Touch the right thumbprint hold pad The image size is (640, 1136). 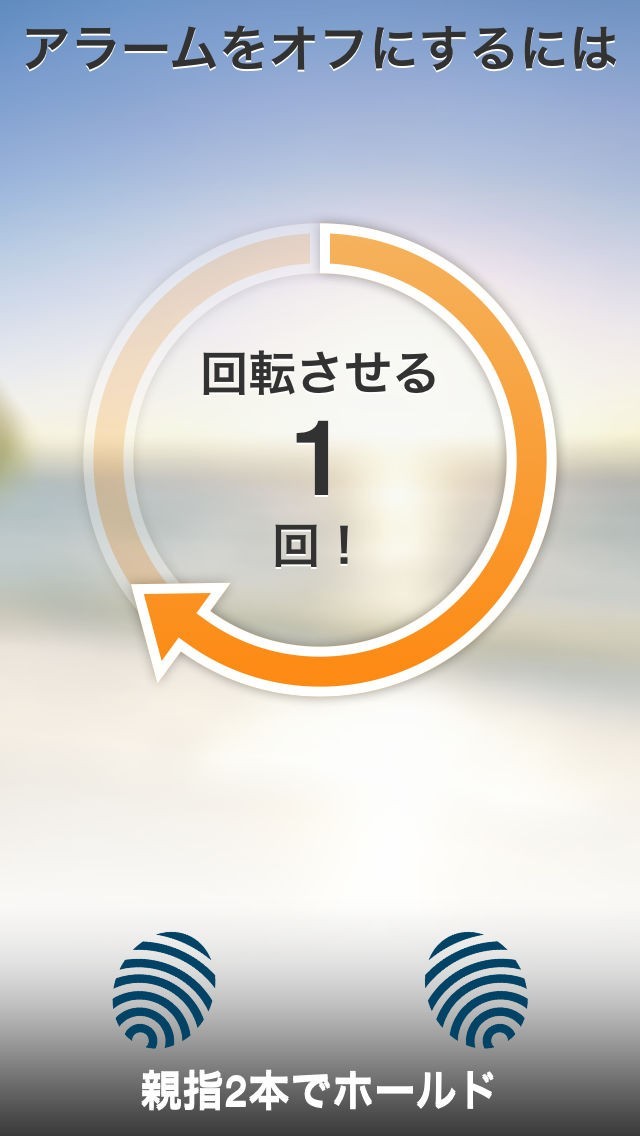pyautogui.click(x=476, y=990)
